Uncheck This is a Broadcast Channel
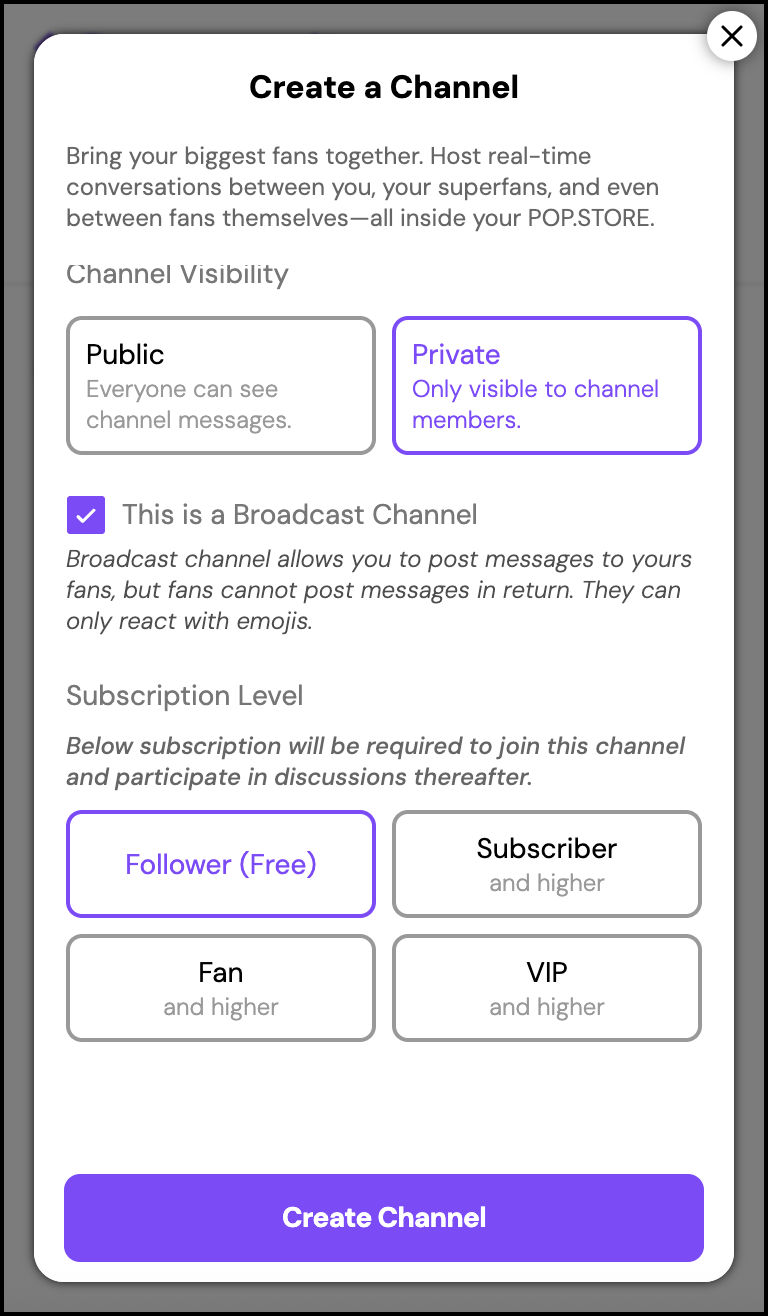The height and width of the screenshot is (1316, 768). pyautogui.click(x=86, y=515)
